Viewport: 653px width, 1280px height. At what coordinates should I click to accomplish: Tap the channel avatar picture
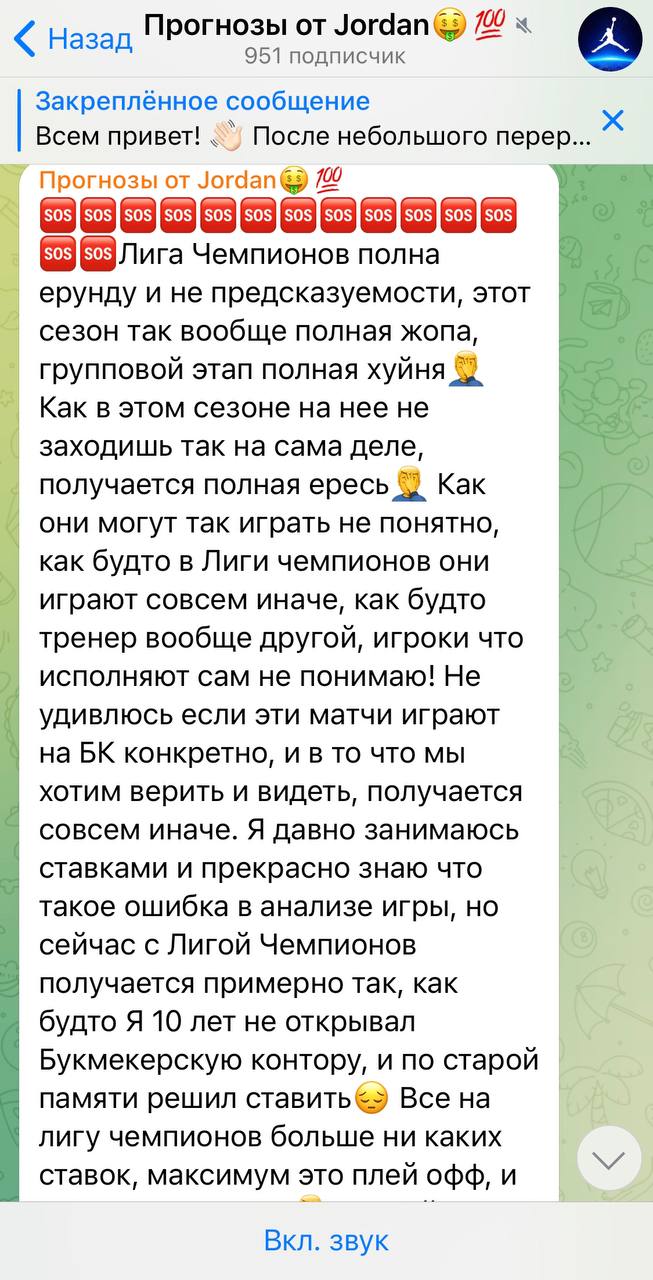pyautogui.click(x=610, y=38)
